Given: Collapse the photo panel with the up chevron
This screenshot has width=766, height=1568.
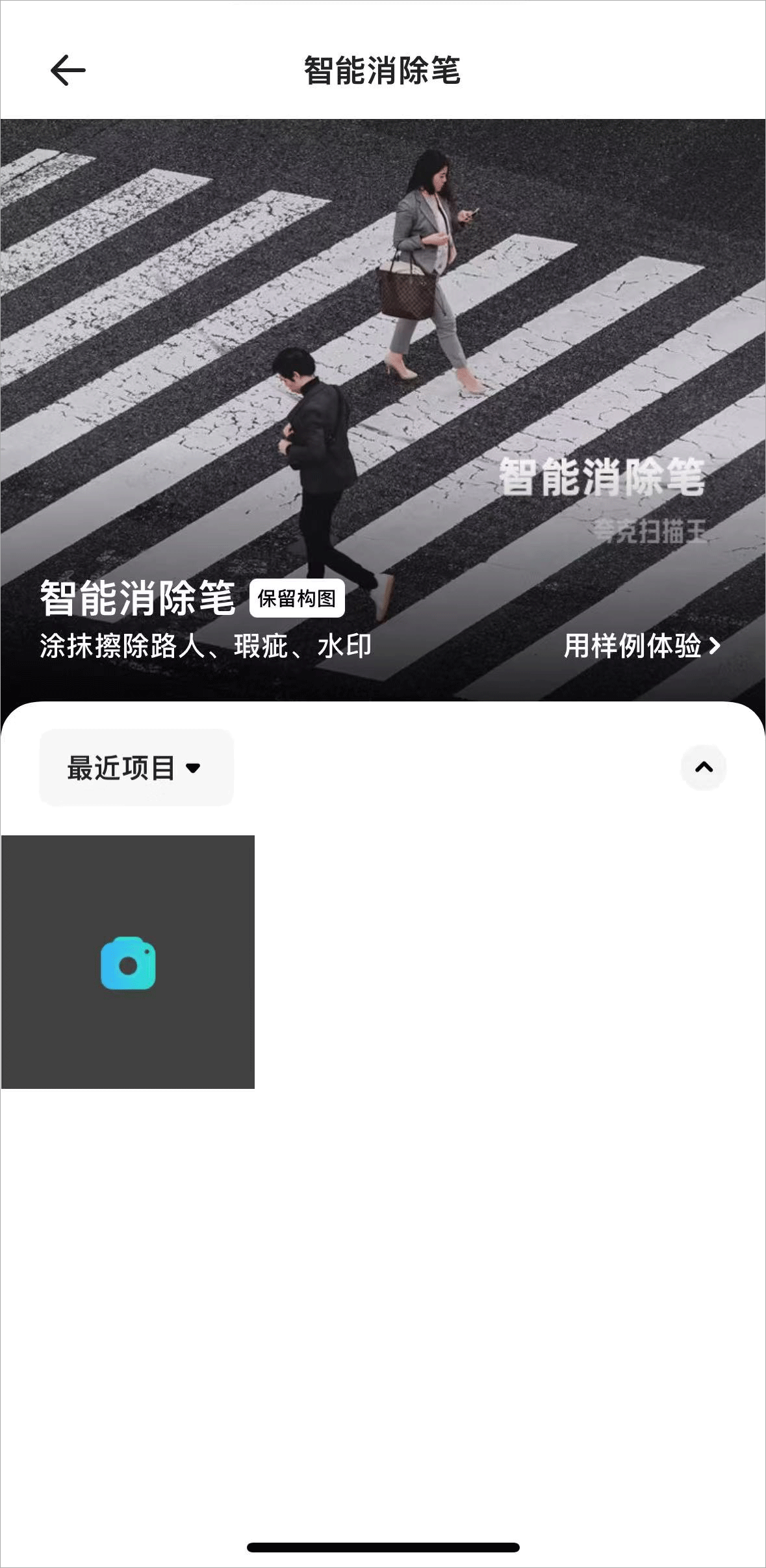Looking at the screenshot, I should (703, 768).
